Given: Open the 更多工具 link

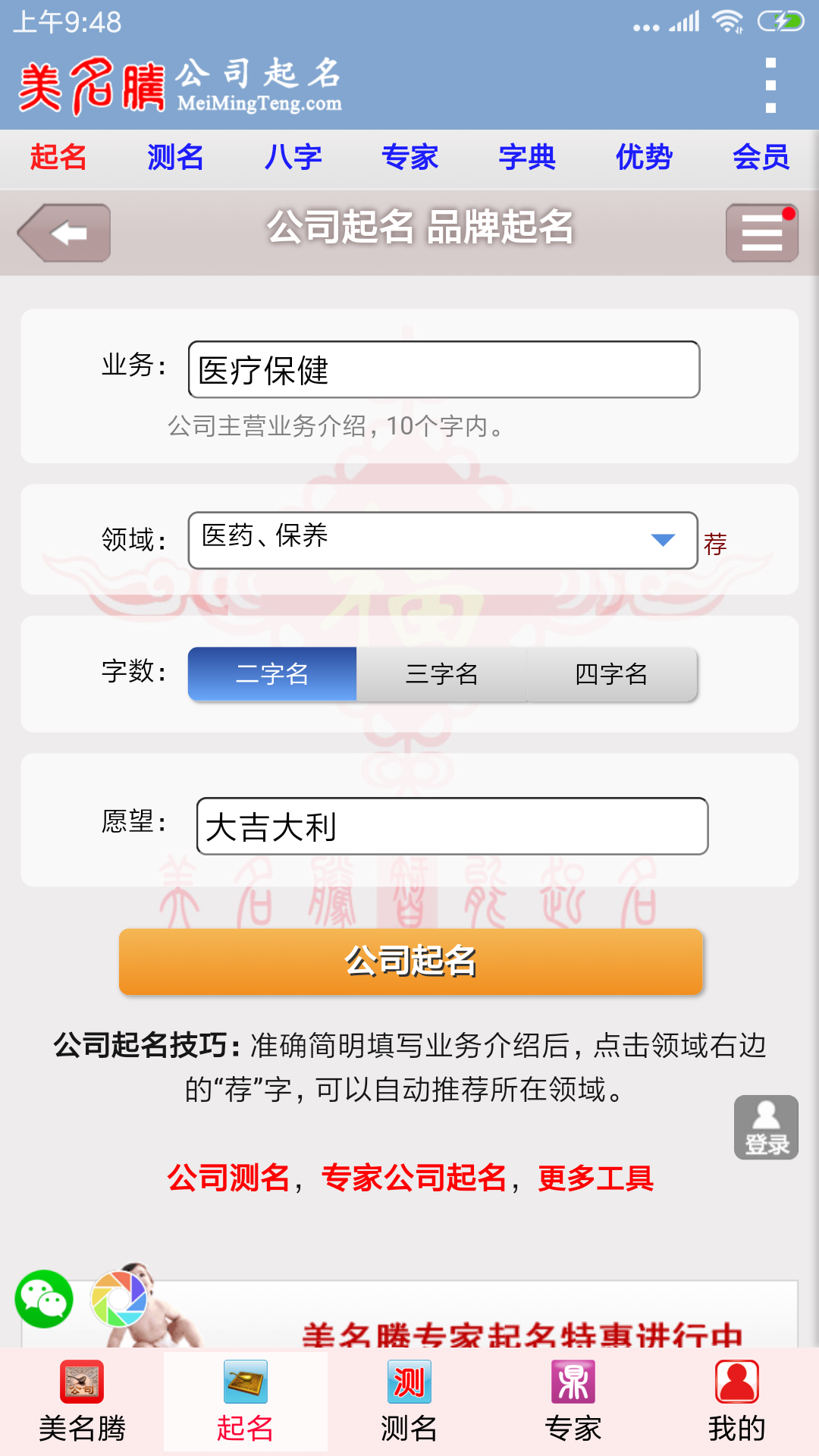Looking at the screenshot, I should (x=595, y=1178).
